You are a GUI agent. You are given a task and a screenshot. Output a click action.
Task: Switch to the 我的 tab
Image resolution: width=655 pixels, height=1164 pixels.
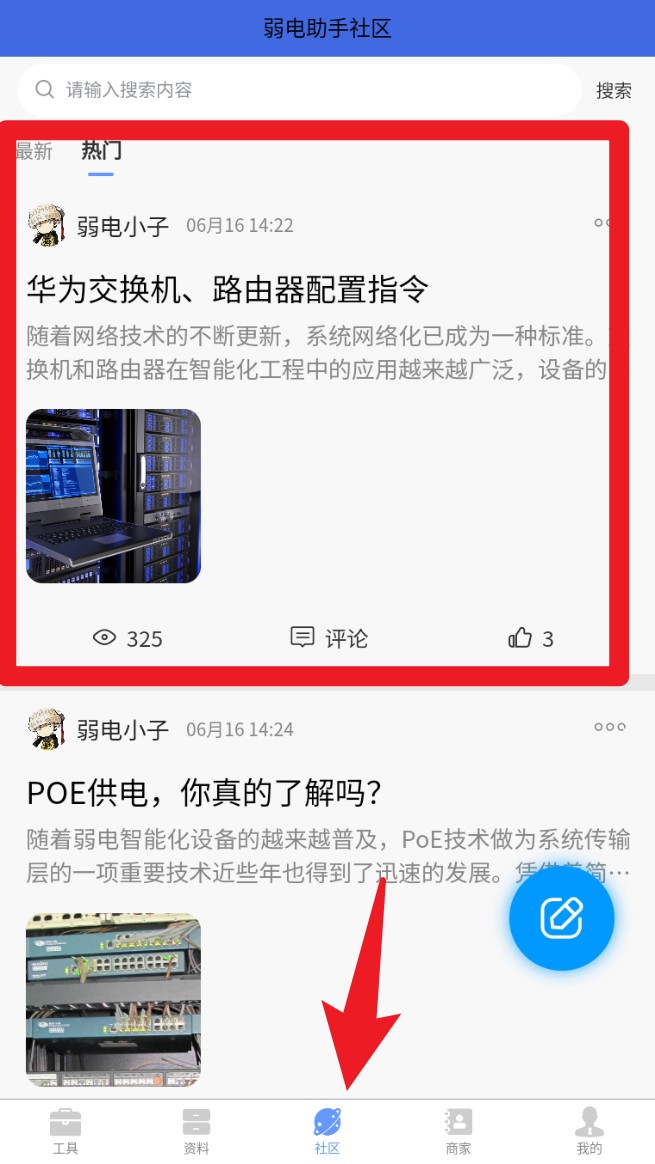coord(589,1131)
